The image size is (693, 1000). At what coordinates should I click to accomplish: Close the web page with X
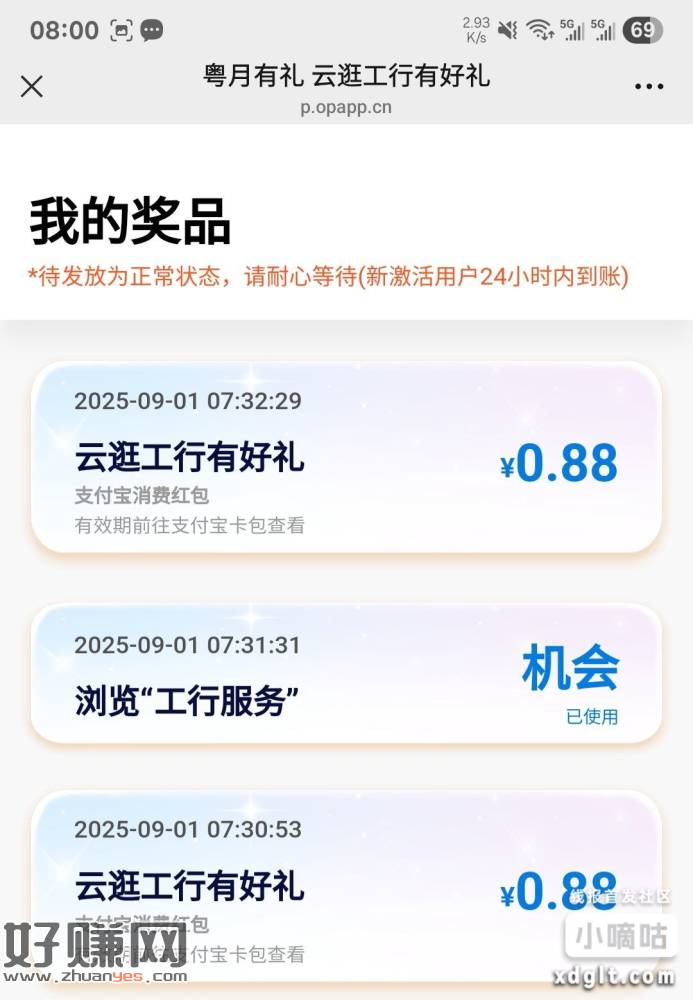[32, 87]
